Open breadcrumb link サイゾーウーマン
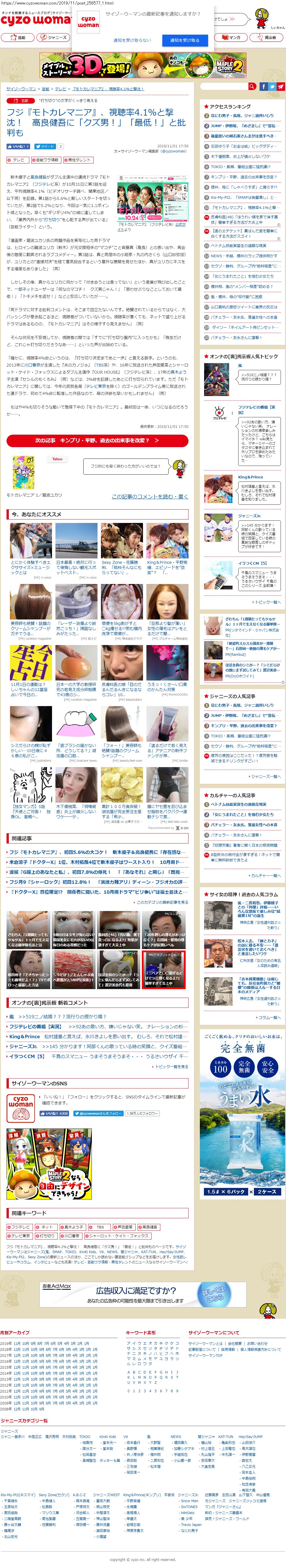The width and height of the screenshot is (286, 1568). [x=21, y=89]
